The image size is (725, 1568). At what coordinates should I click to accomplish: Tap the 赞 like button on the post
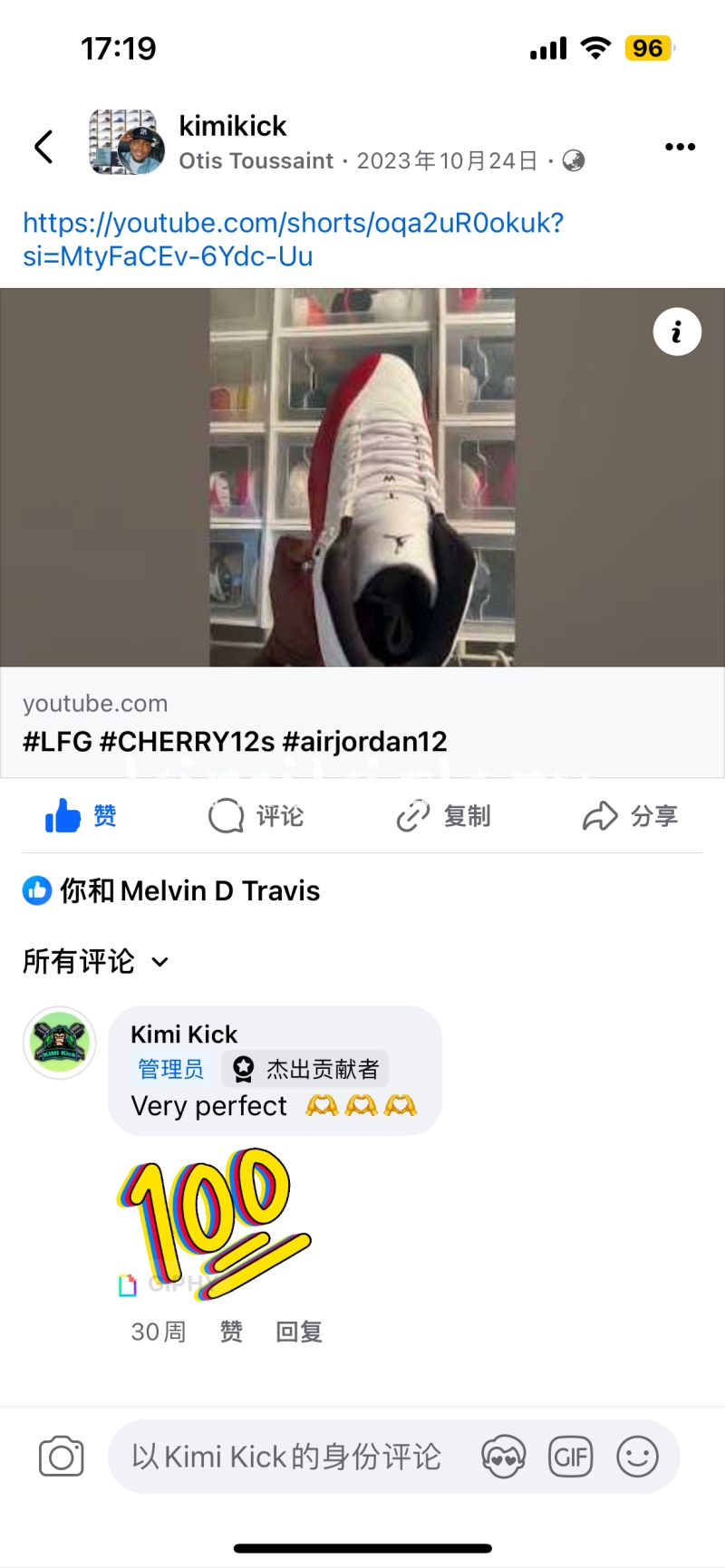[x=82, y=816]
